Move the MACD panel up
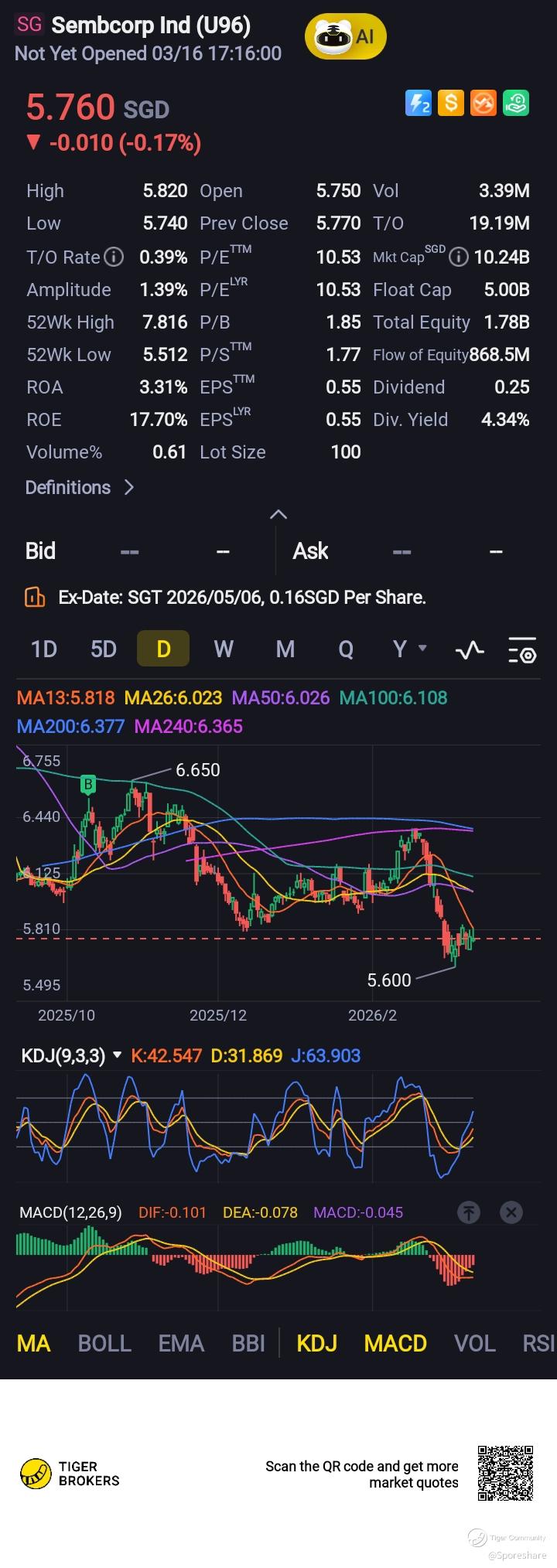The height and width of the screenshot is (1568, 557). pos(469,1212)
